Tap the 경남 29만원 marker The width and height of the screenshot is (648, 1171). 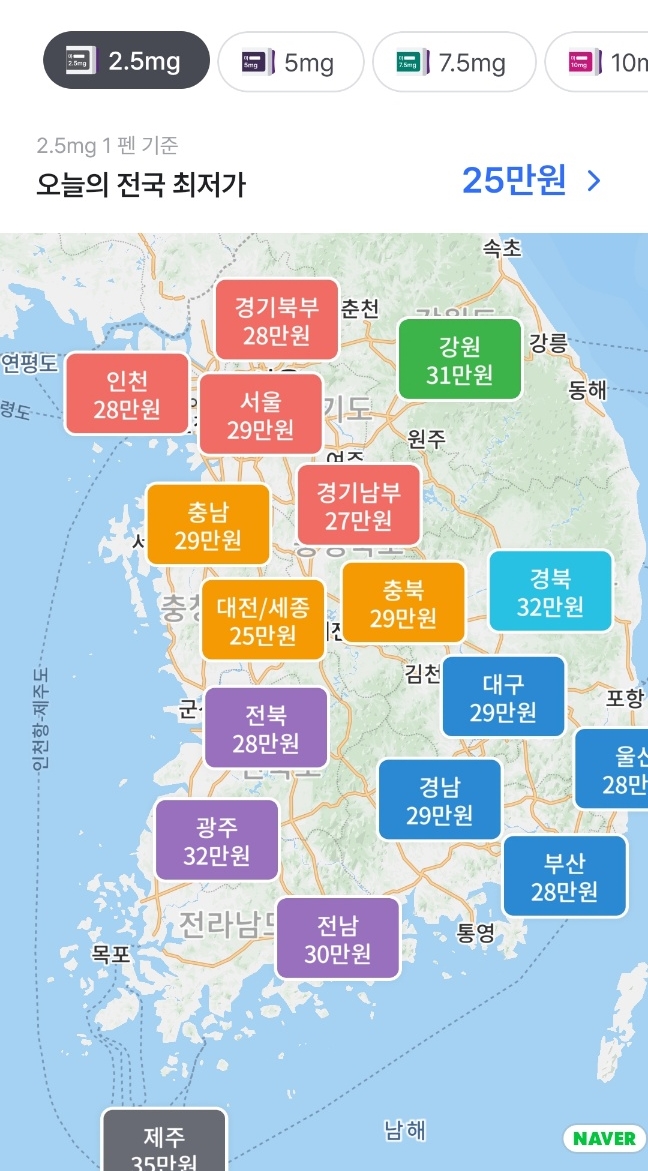pos(440,800)
